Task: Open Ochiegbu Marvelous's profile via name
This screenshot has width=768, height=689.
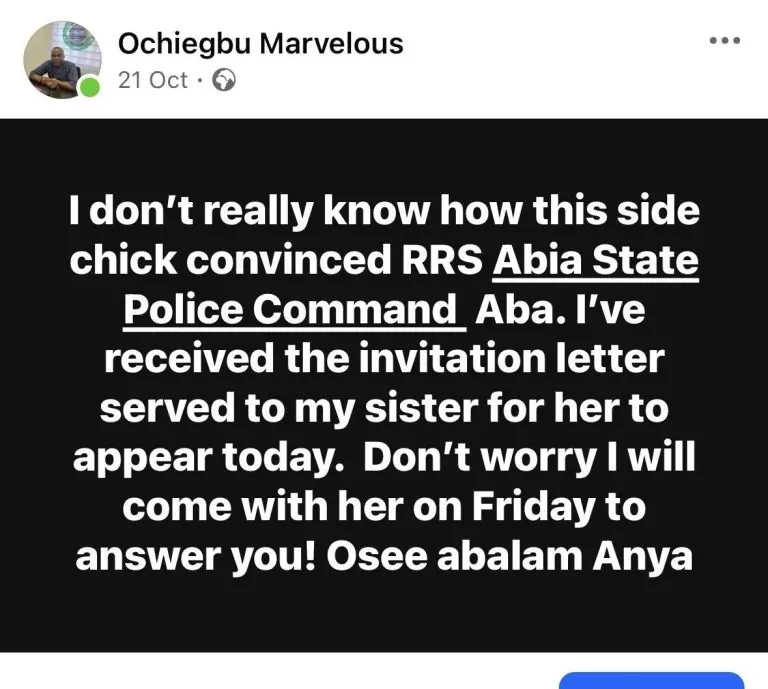Action: click(261, 43)
